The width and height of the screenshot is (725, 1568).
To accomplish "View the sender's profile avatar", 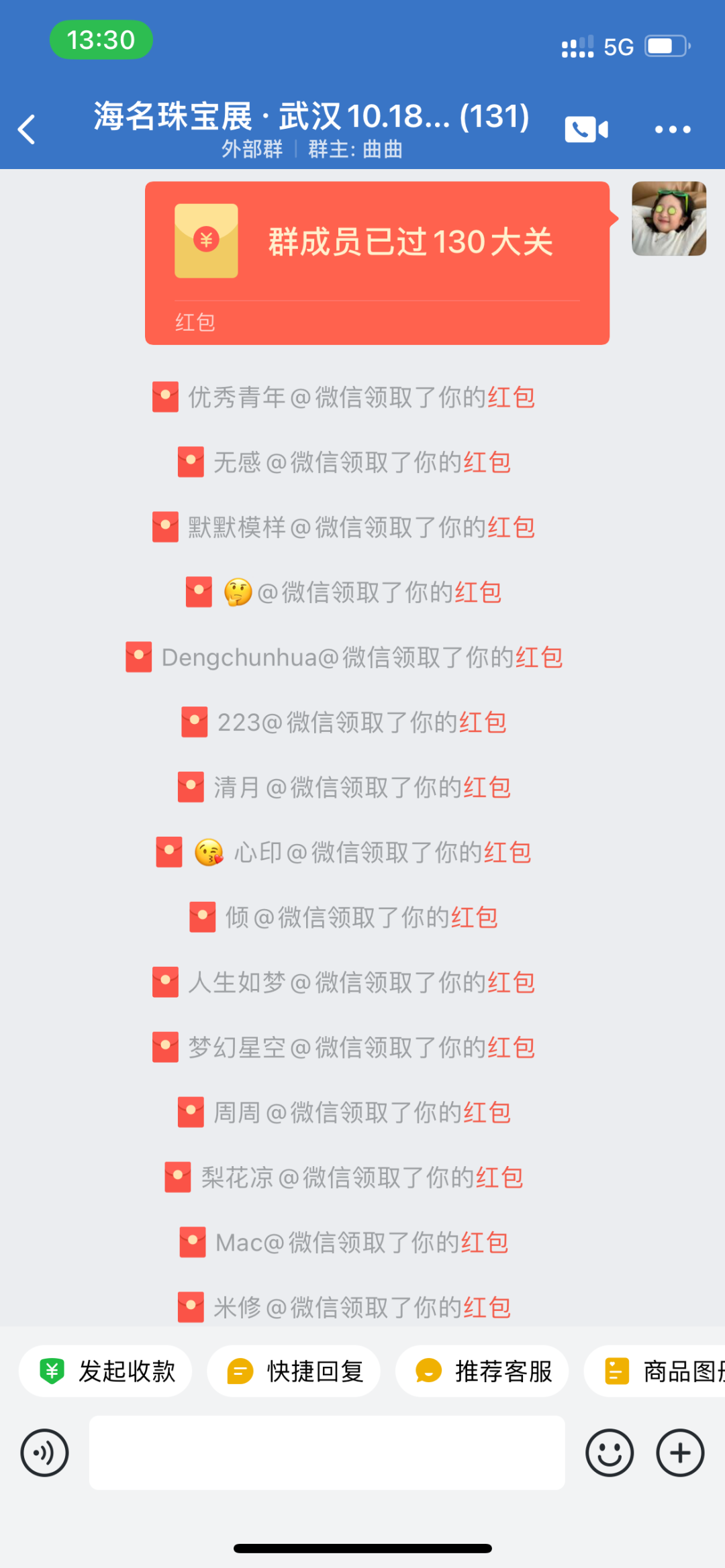I will tap(669, 219).
